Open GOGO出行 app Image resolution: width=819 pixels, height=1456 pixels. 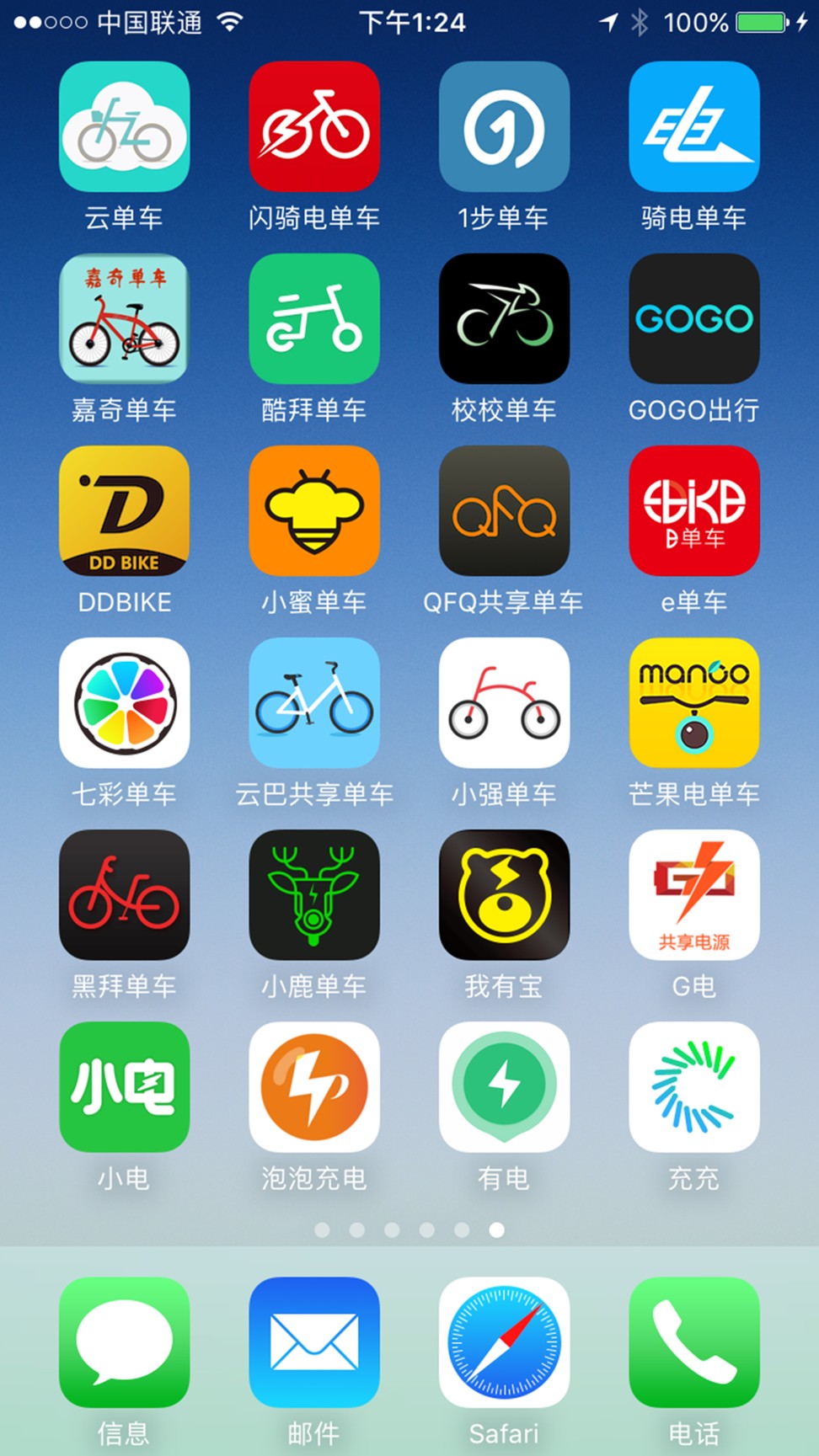[x=694, y=318]
